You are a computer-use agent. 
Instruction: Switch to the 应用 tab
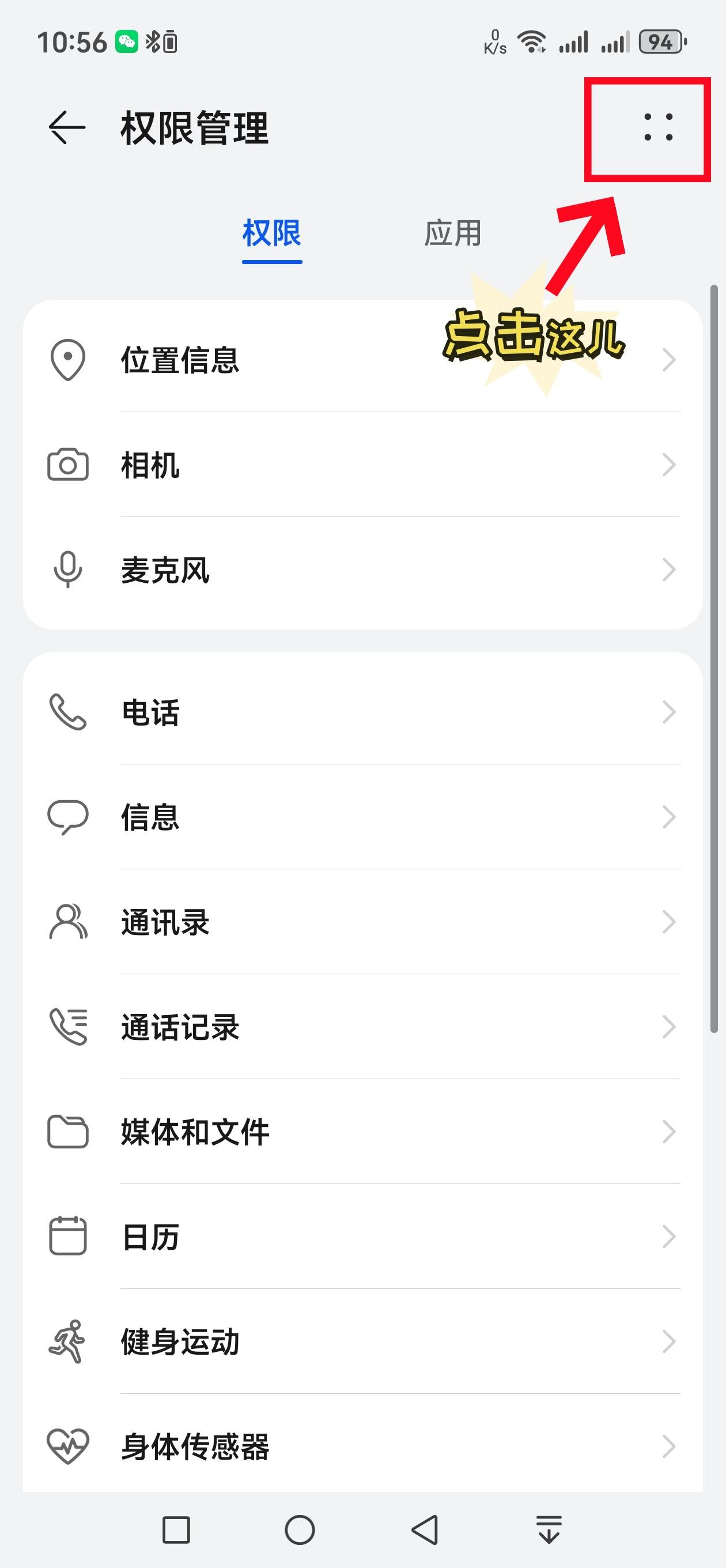pyautogui.click(x=453, y=233)
